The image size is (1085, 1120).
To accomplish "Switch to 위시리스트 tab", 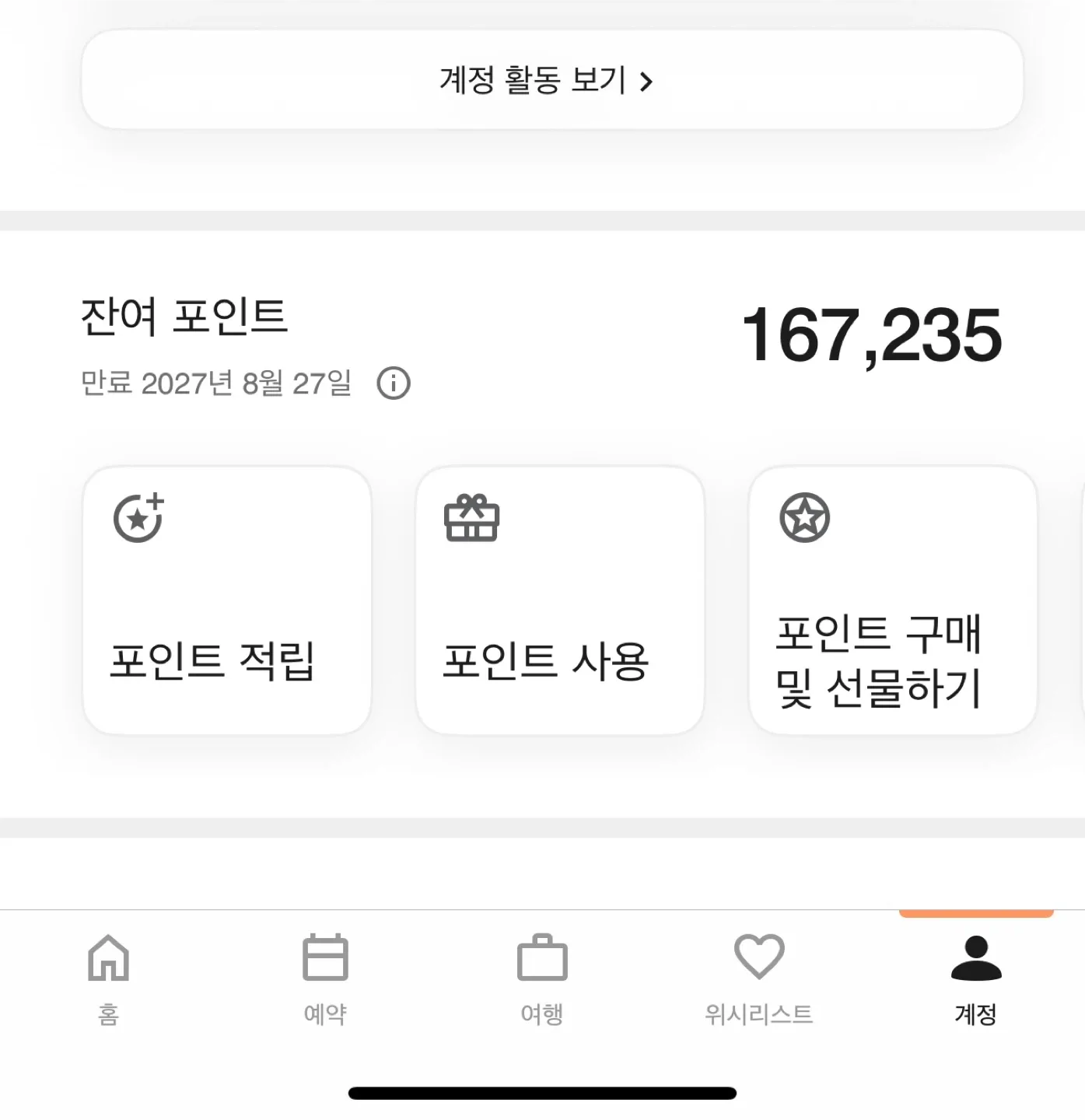I will click(x=759, y=978).
